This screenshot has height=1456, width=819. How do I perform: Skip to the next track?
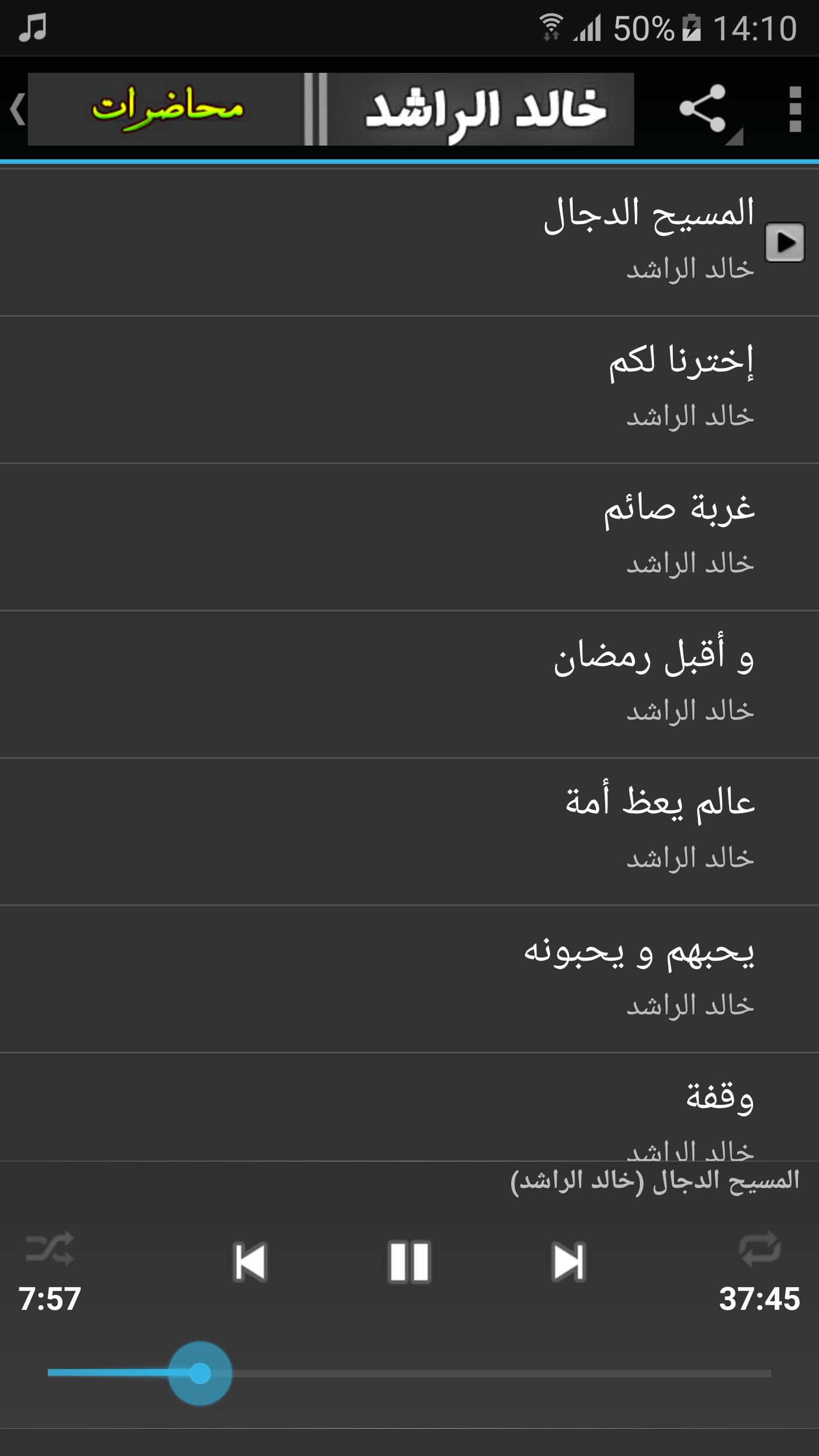click(568, 1262)
